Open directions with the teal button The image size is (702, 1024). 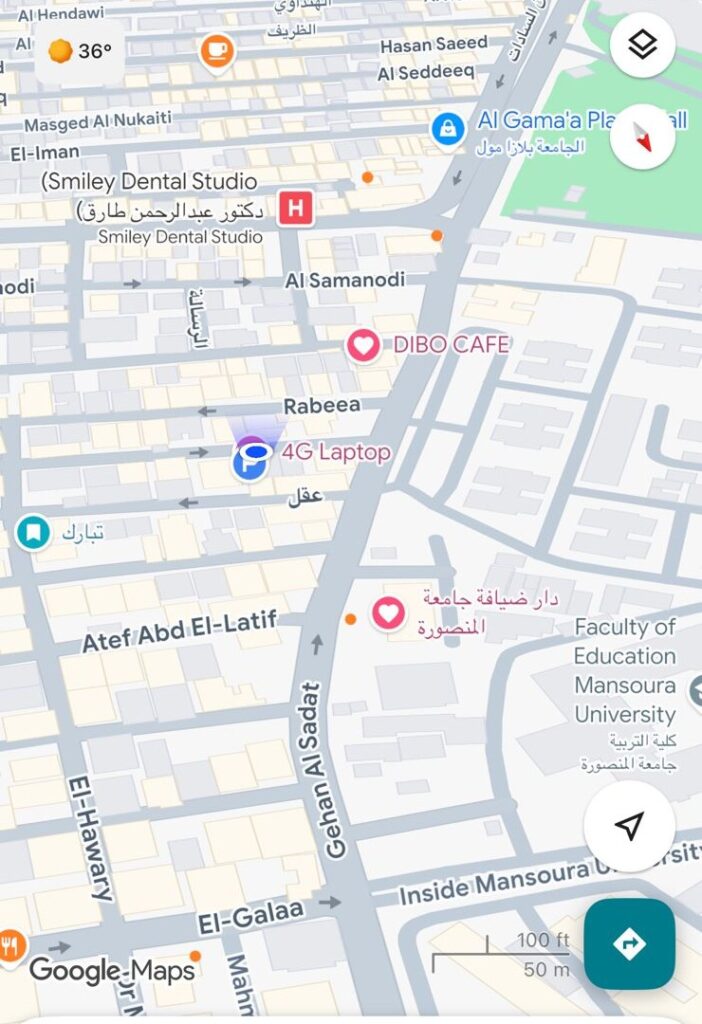click(629, 943)
